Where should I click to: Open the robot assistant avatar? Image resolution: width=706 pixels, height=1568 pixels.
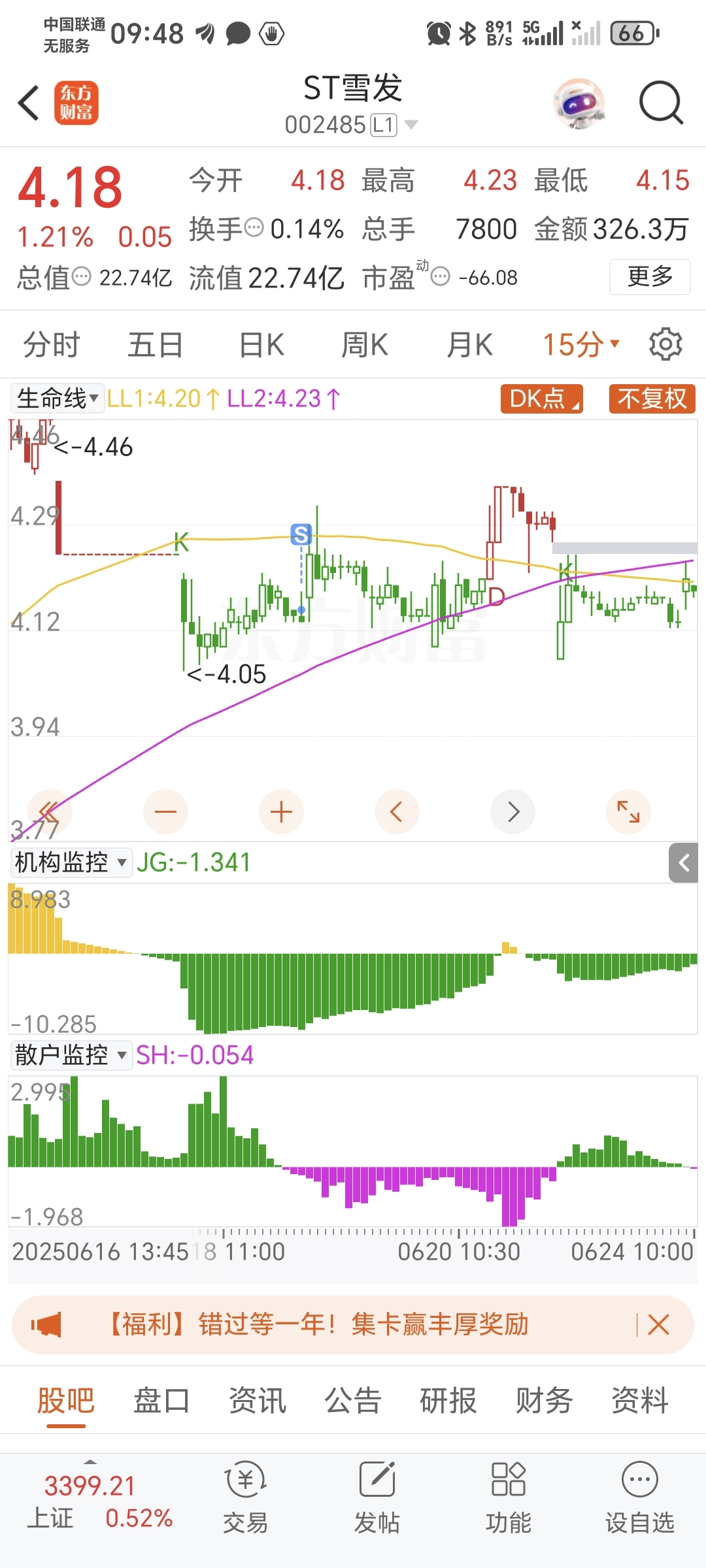click(x=579, y=103)
